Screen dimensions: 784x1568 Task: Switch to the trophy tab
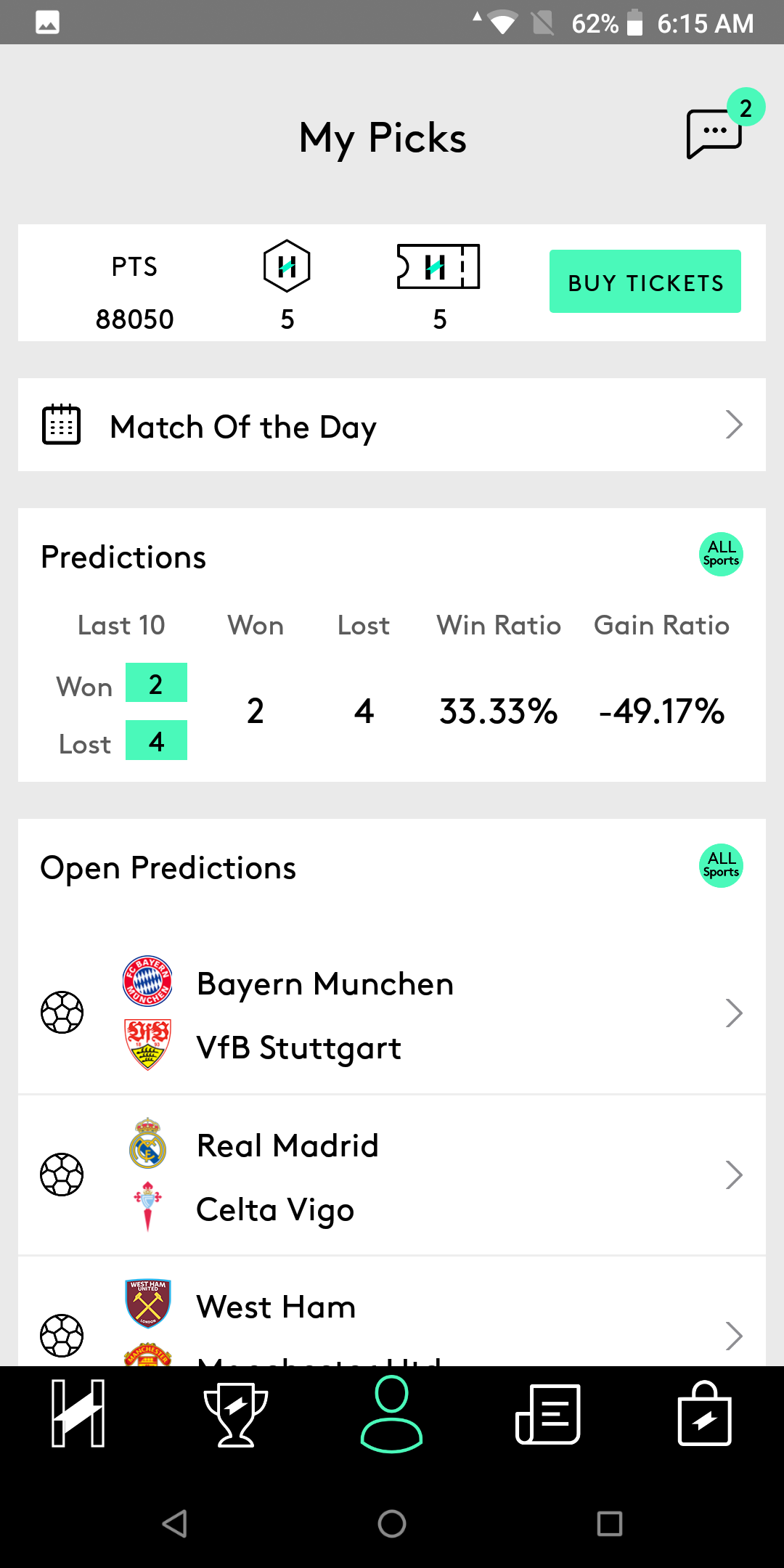tap(236, 1414)
